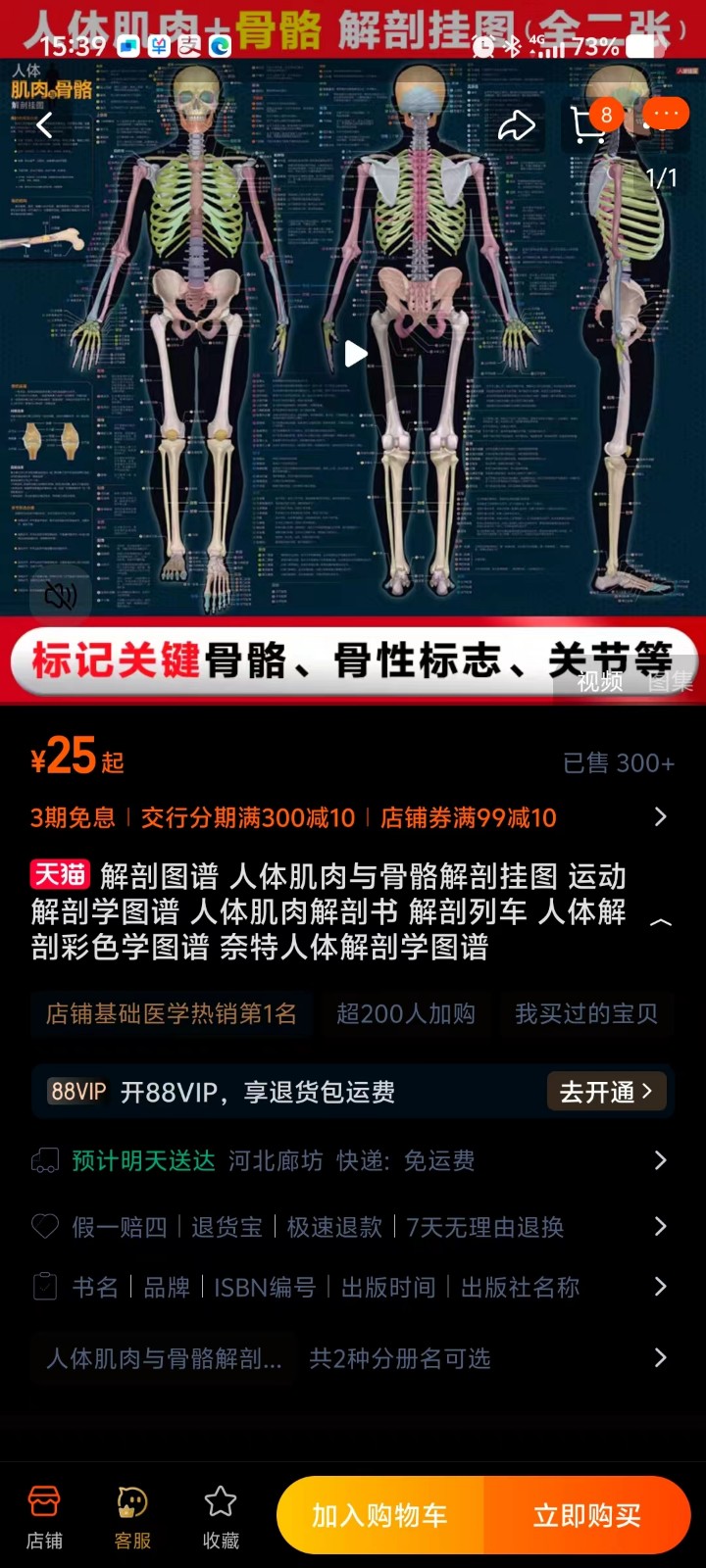The width and height of the screenshot is (706, 1568).
Task: Go back using the top-left arrow
Action: [44, 125]
